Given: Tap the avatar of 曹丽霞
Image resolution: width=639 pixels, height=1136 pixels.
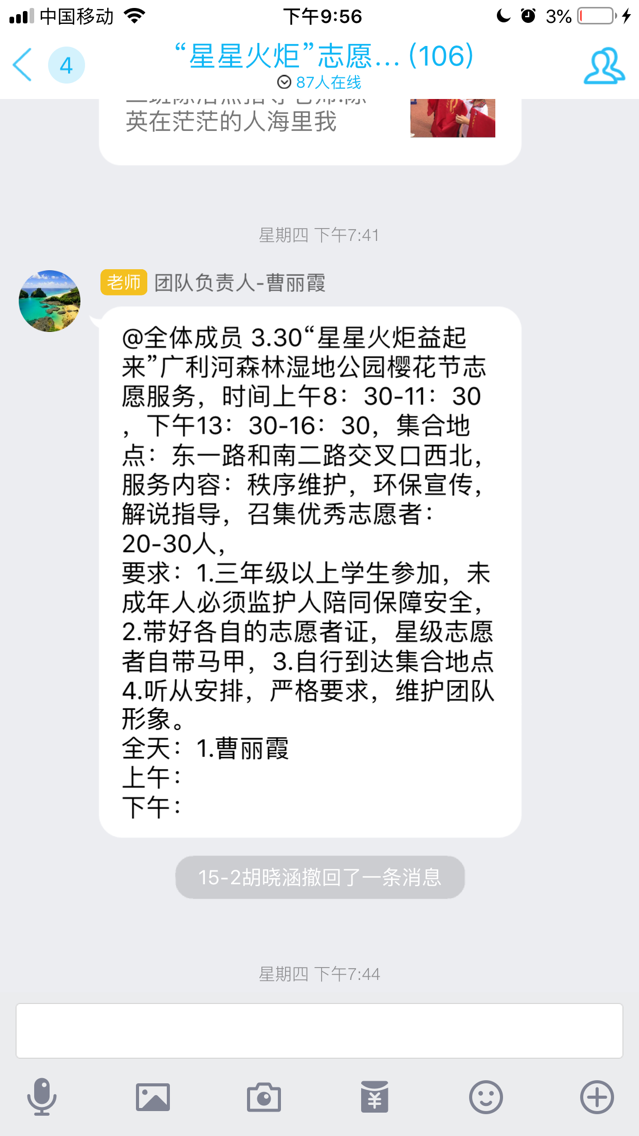Looking at the screenshot, I should (50, 301).
